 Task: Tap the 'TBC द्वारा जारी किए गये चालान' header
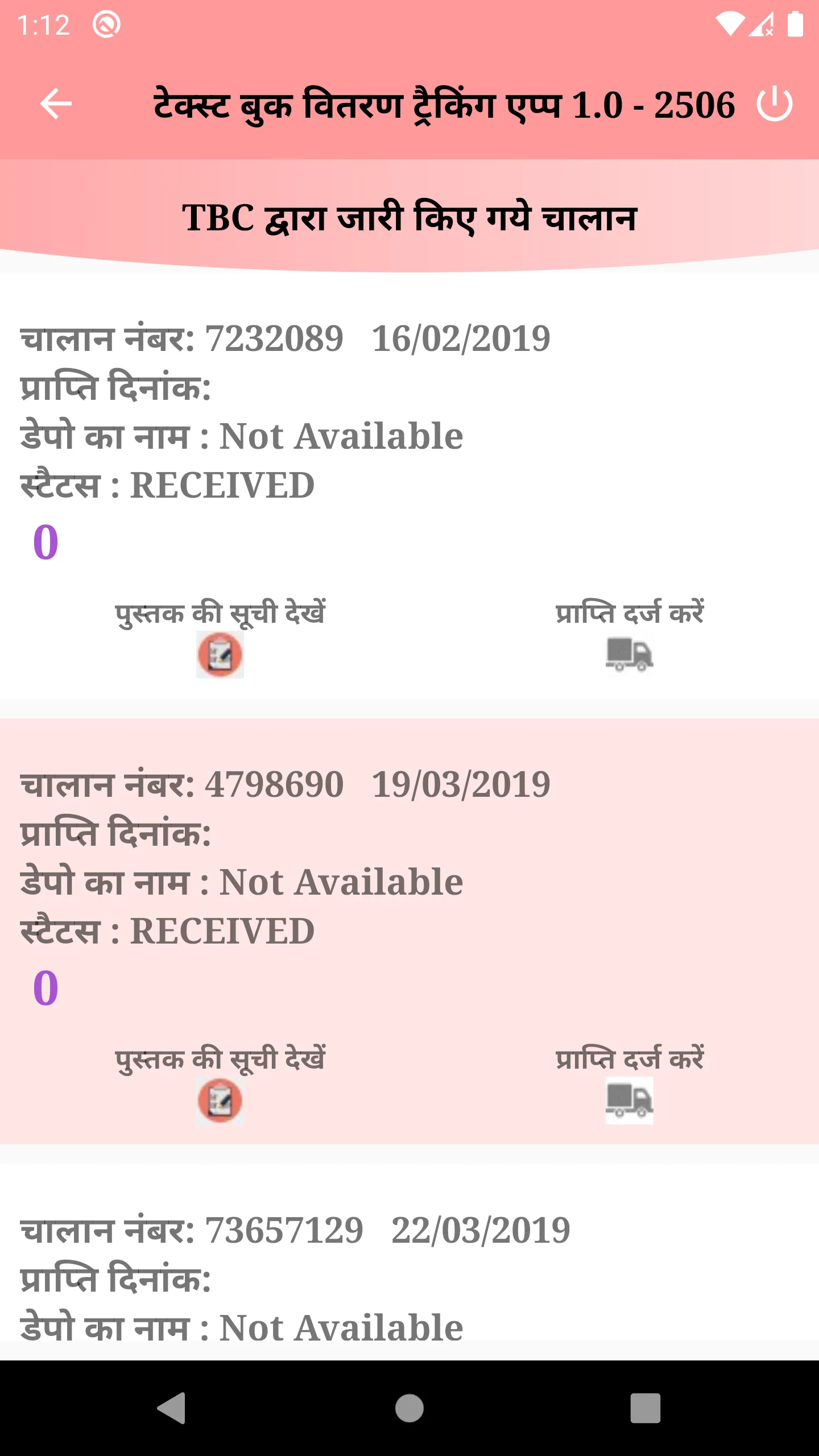point(411,216)
